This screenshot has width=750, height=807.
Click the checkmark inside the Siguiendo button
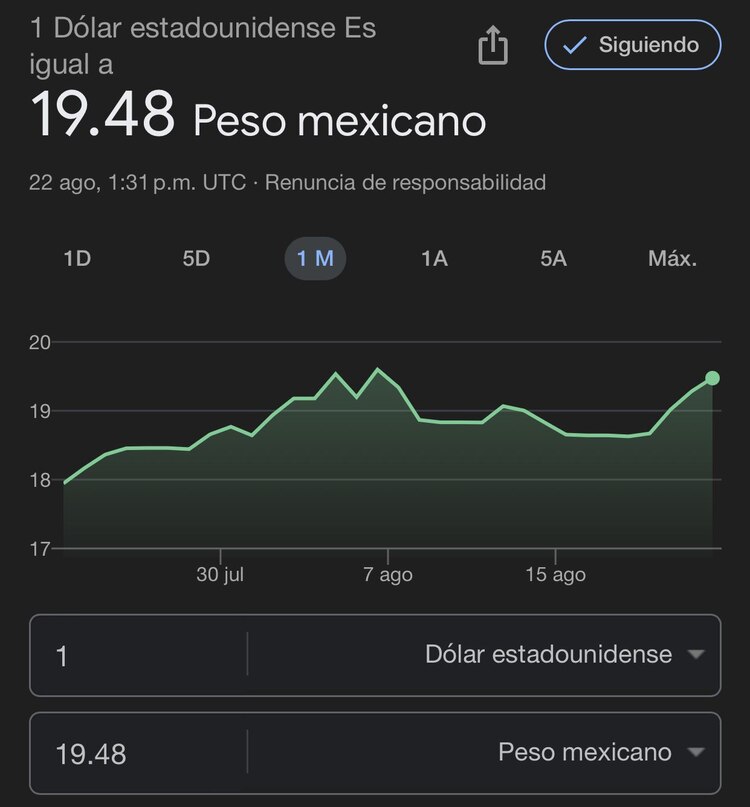click(x=572, y=44)
